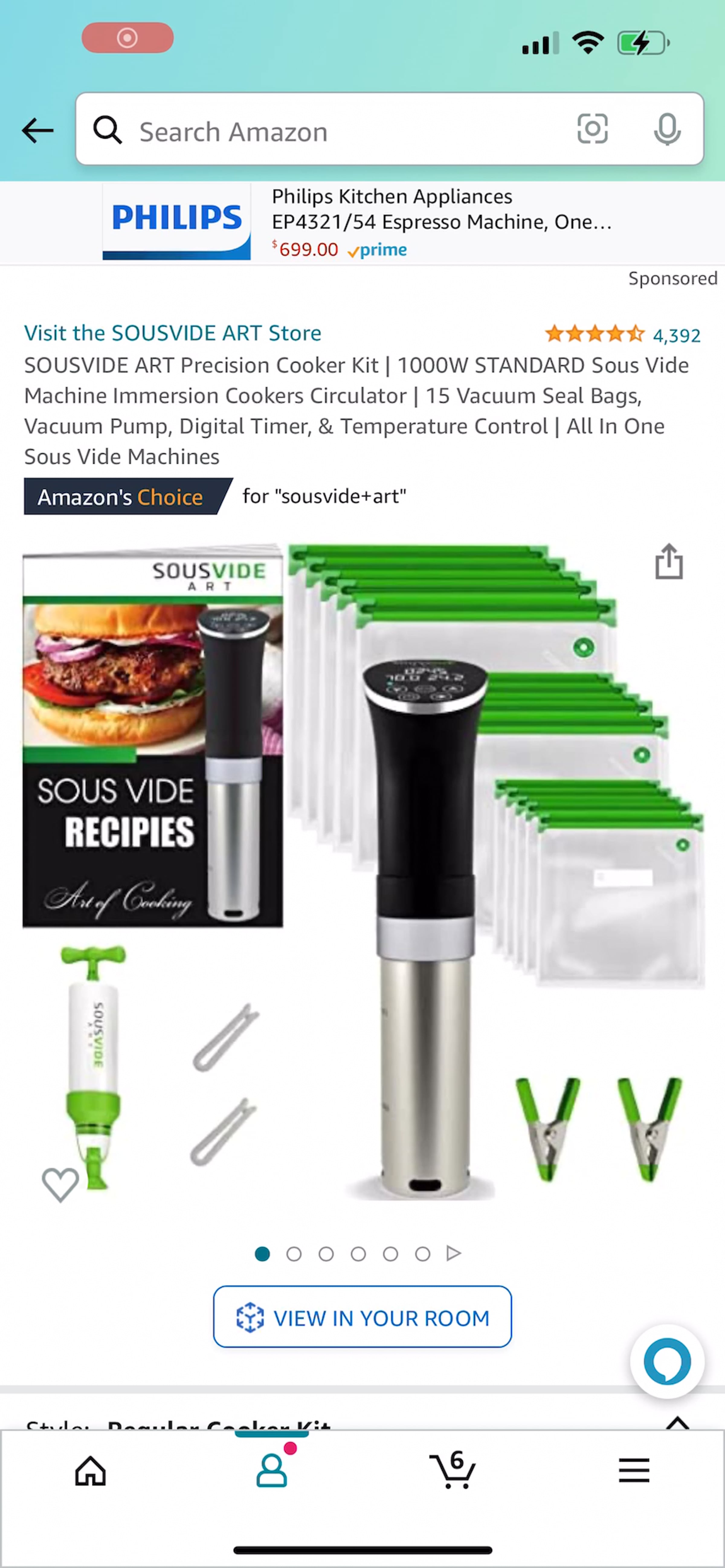Visit the SOUSVIDE ART Store
This screenshot has height=1568, width=725.
point(172,333)
